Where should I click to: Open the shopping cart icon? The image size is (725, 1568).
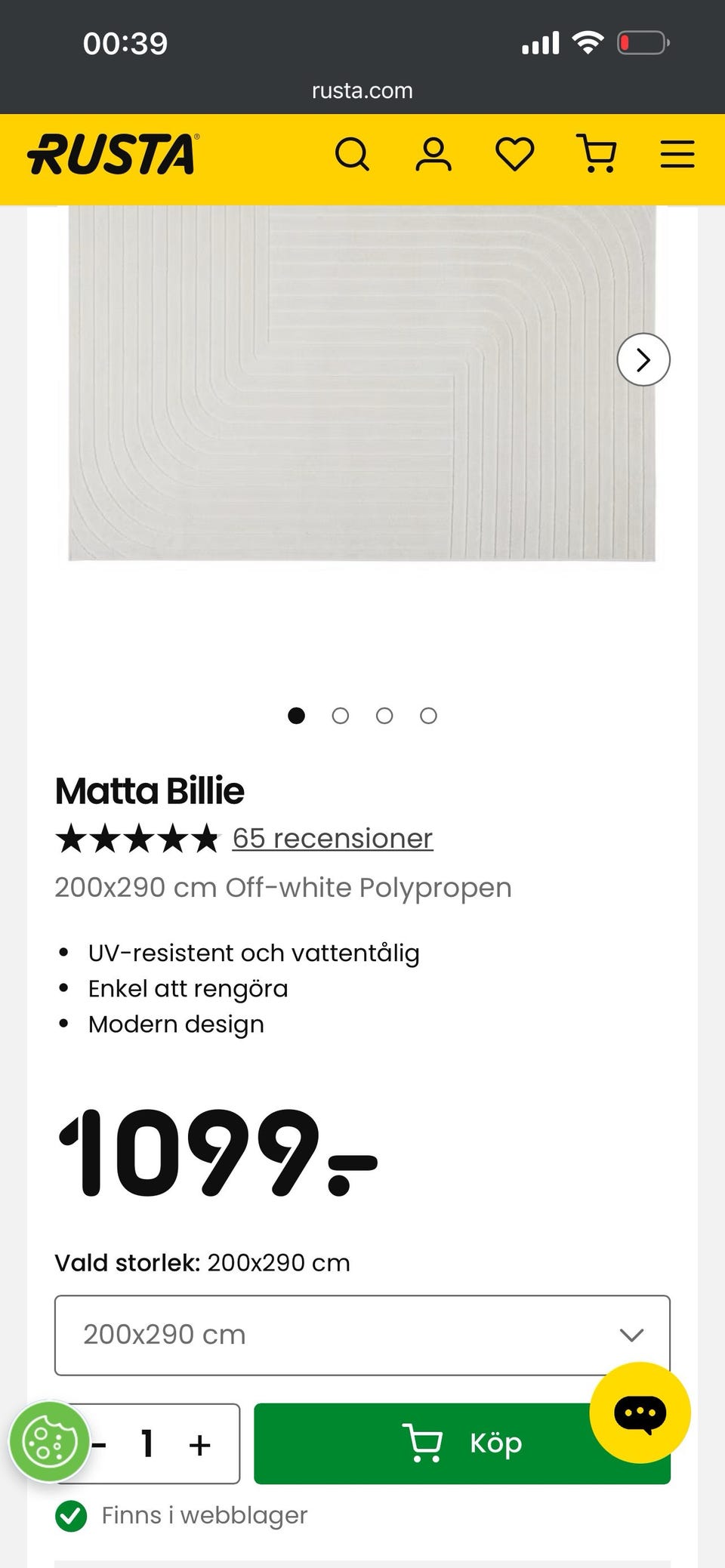click(x=596, y=153)
